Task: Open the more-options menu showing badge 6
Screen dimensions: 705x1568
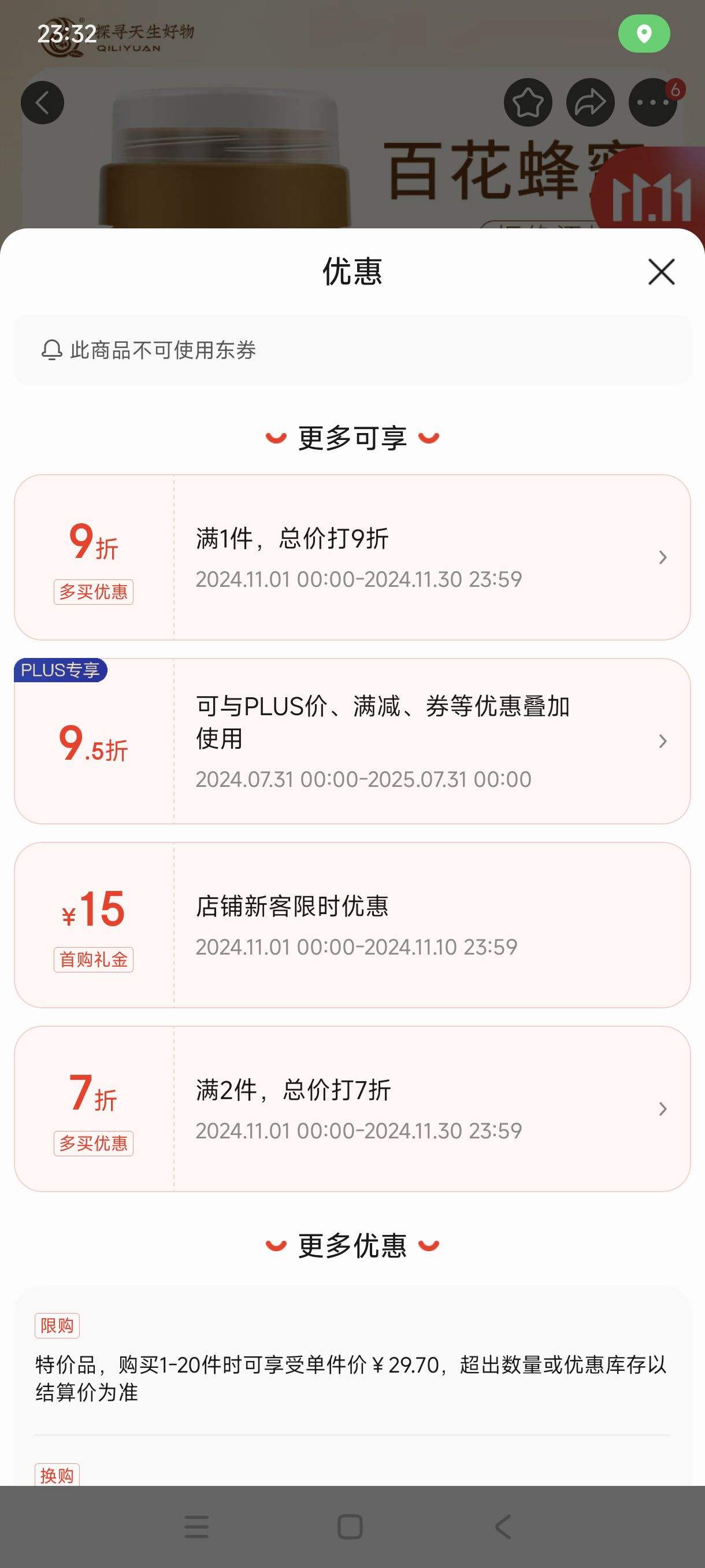Action: pyautogui.click(x=652, y=102)
